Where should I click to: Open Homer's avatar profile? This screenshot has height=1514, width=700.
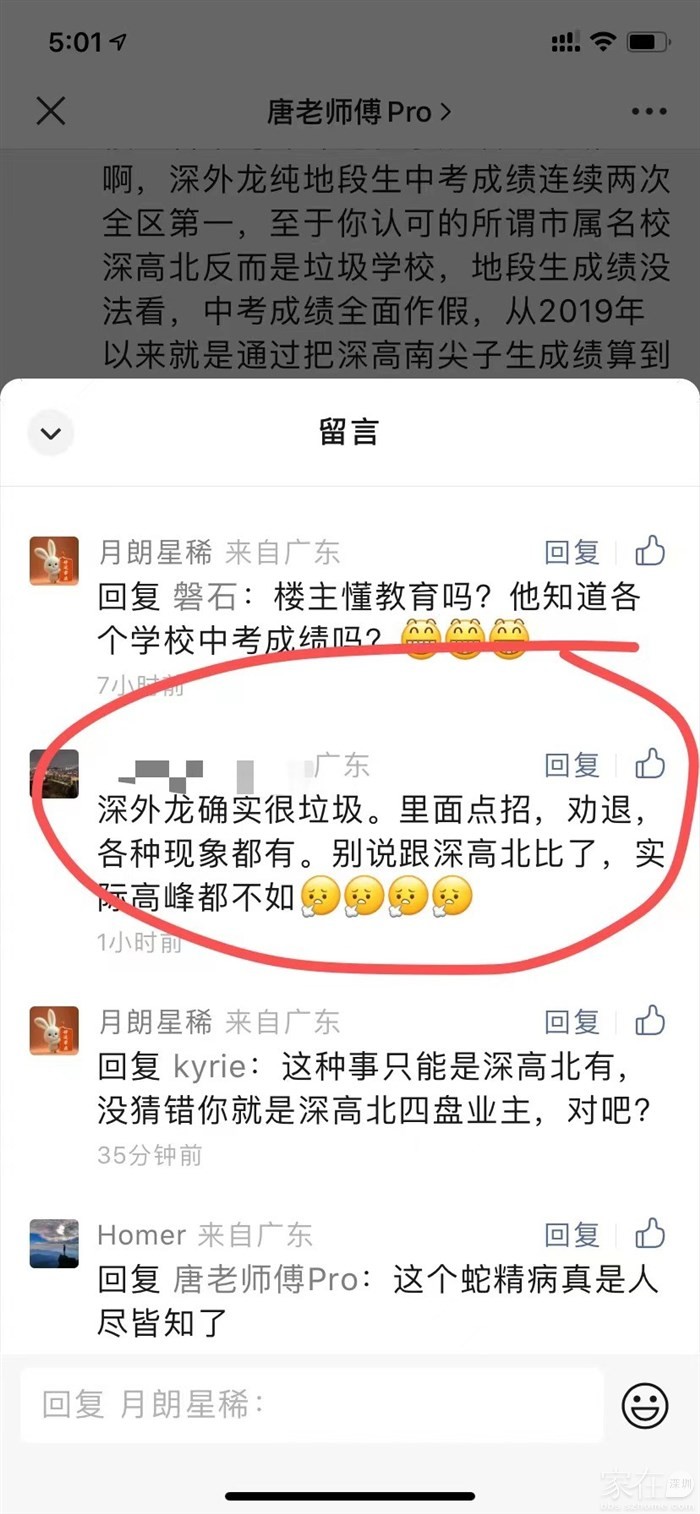pyautogui.click(x=54, y=1244)
